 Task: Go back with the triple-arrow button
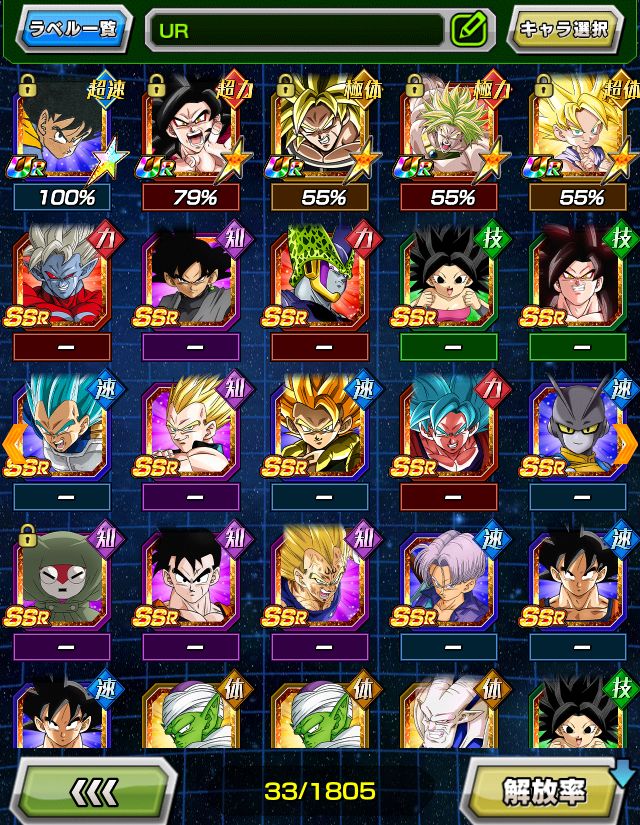pos(96,791)
